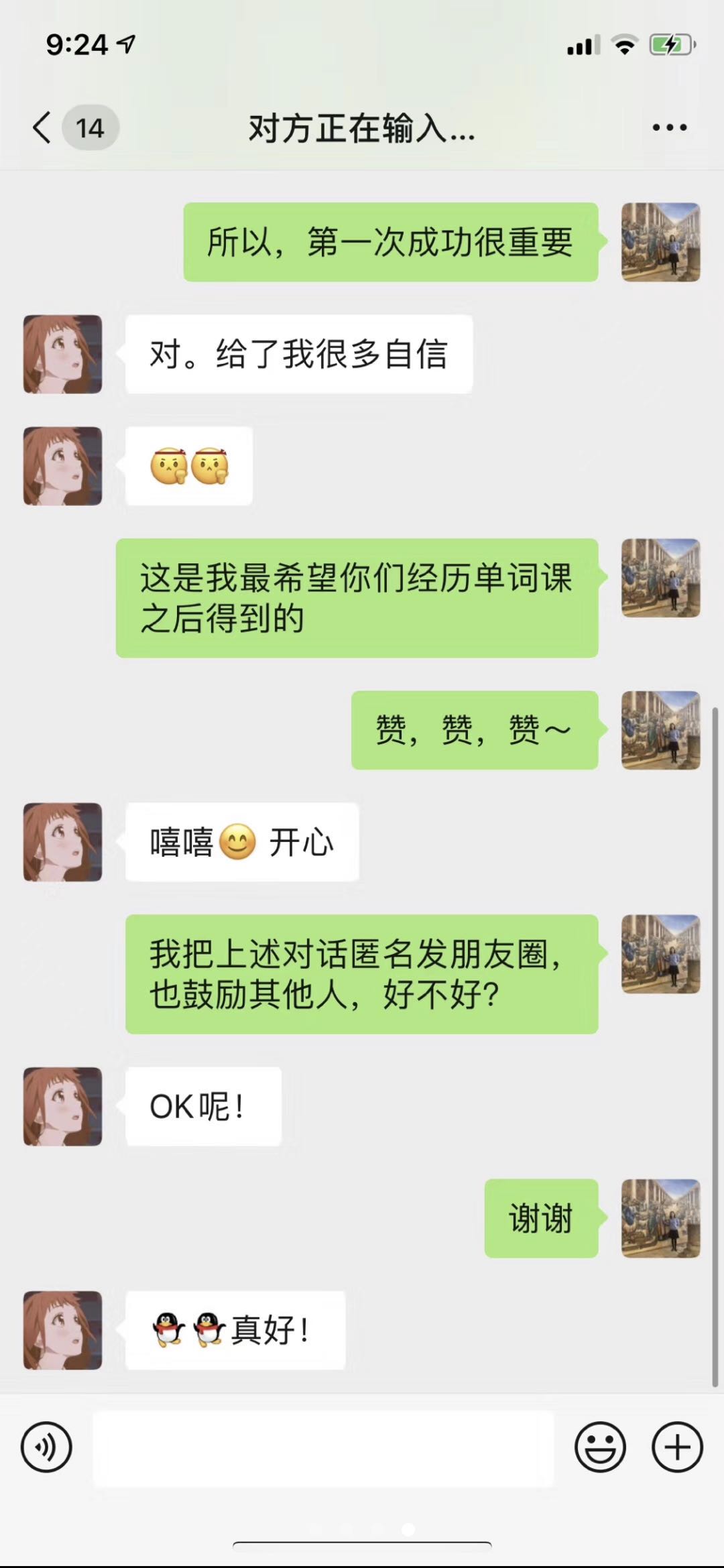Open contact's avatar beside "OK呢!" message

pyautogui.click(x=63, y=1106)
